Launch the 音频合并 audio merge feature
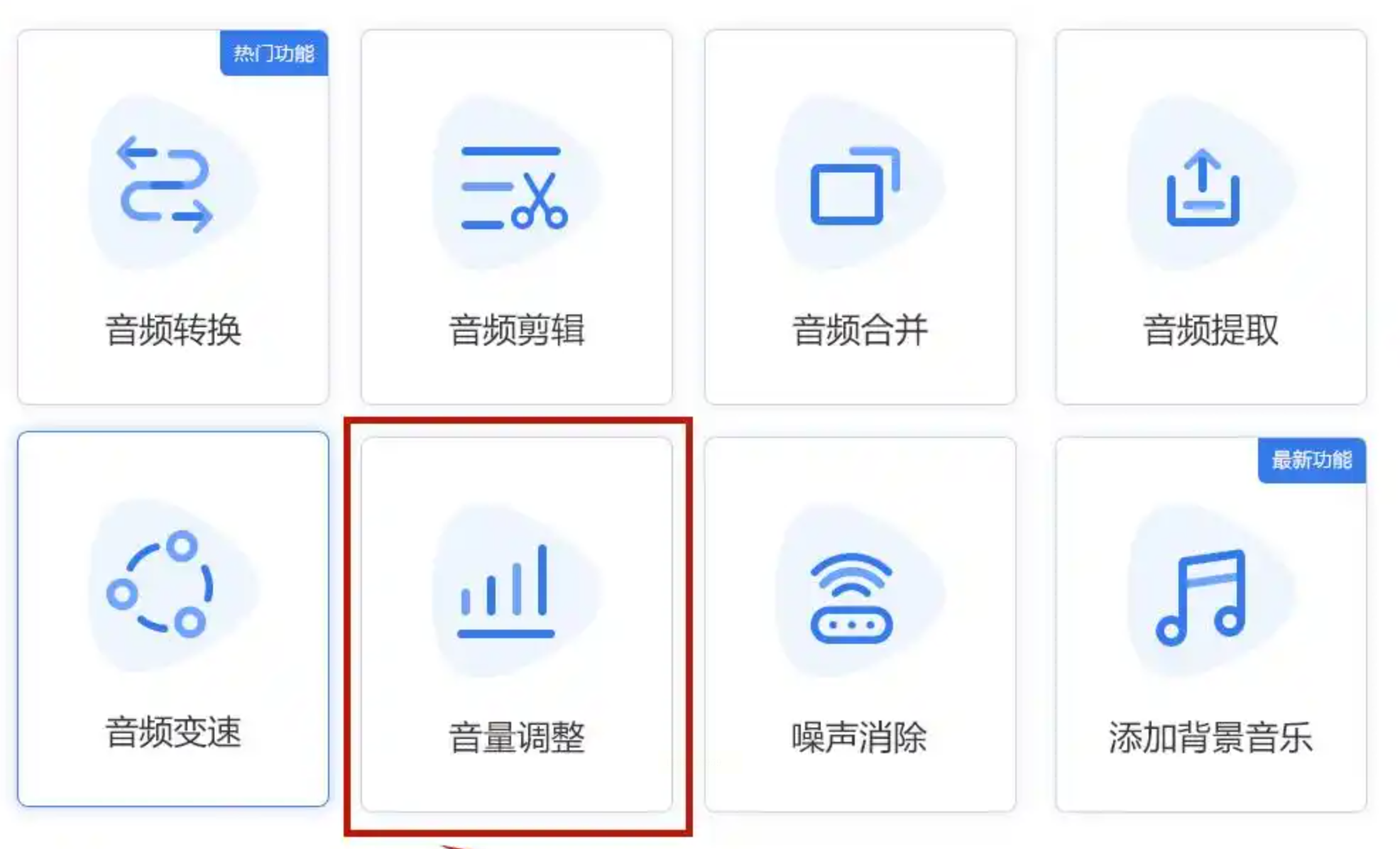 click(860, 217)
